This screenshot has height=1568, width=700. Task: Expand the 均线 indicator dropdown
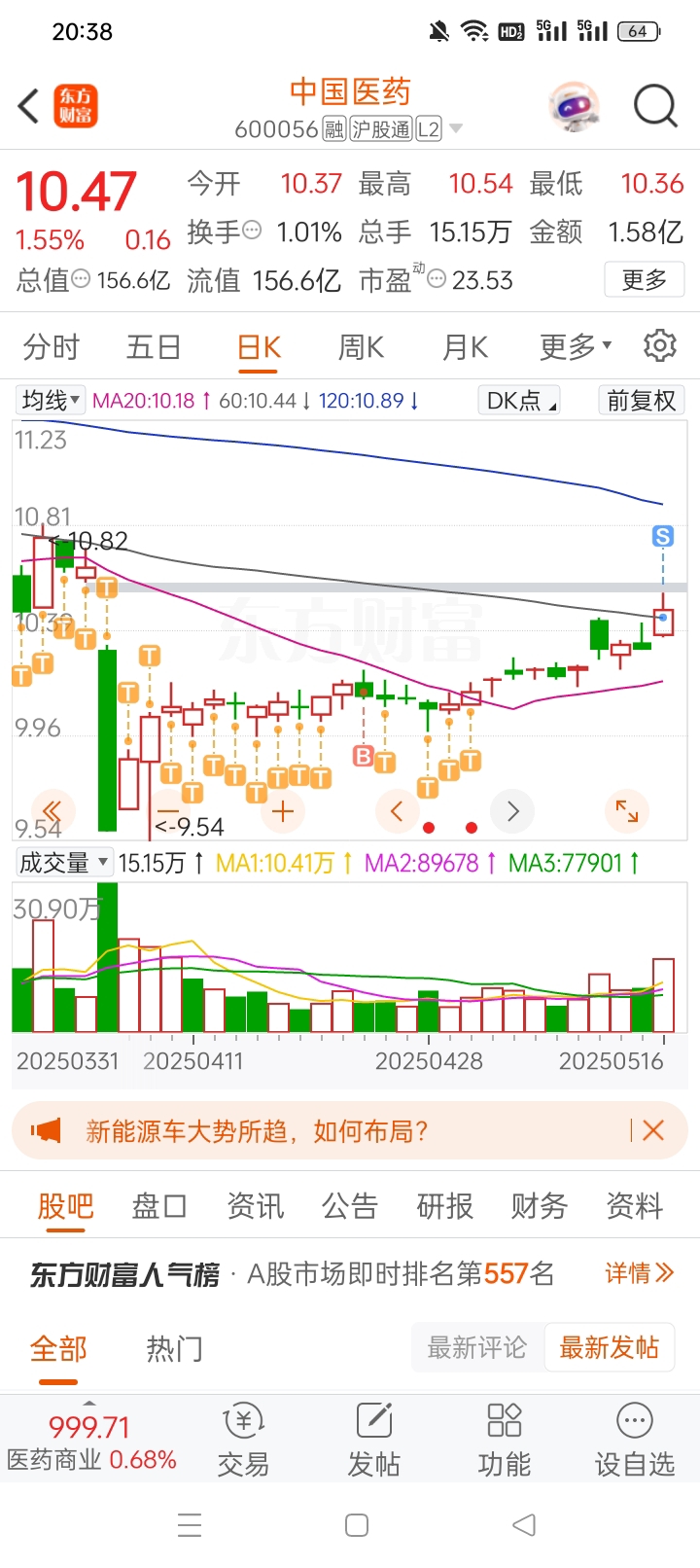tap(51, 401)
